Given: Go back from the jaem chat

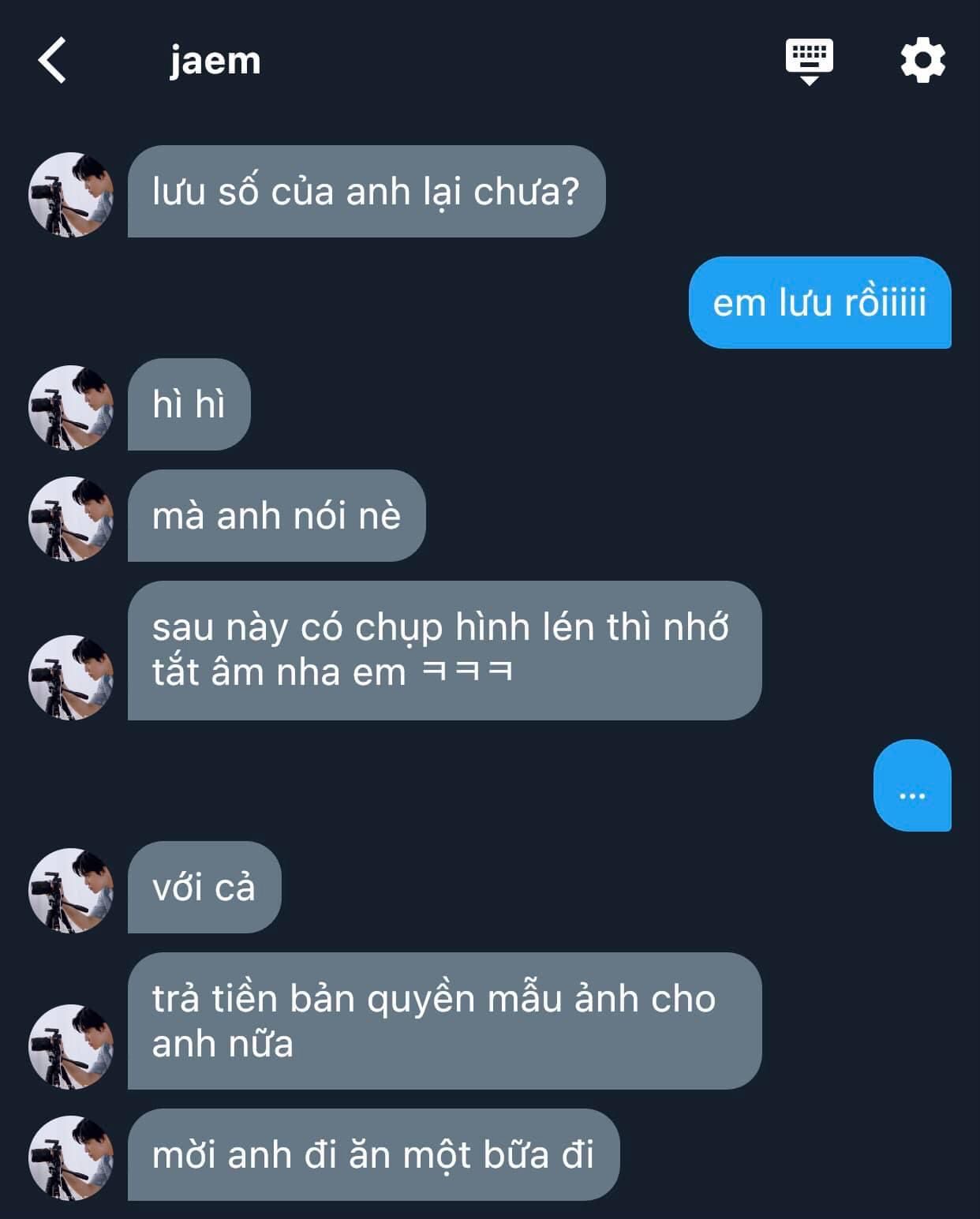Looking at the screenshot, I should (x=52, y=61).
